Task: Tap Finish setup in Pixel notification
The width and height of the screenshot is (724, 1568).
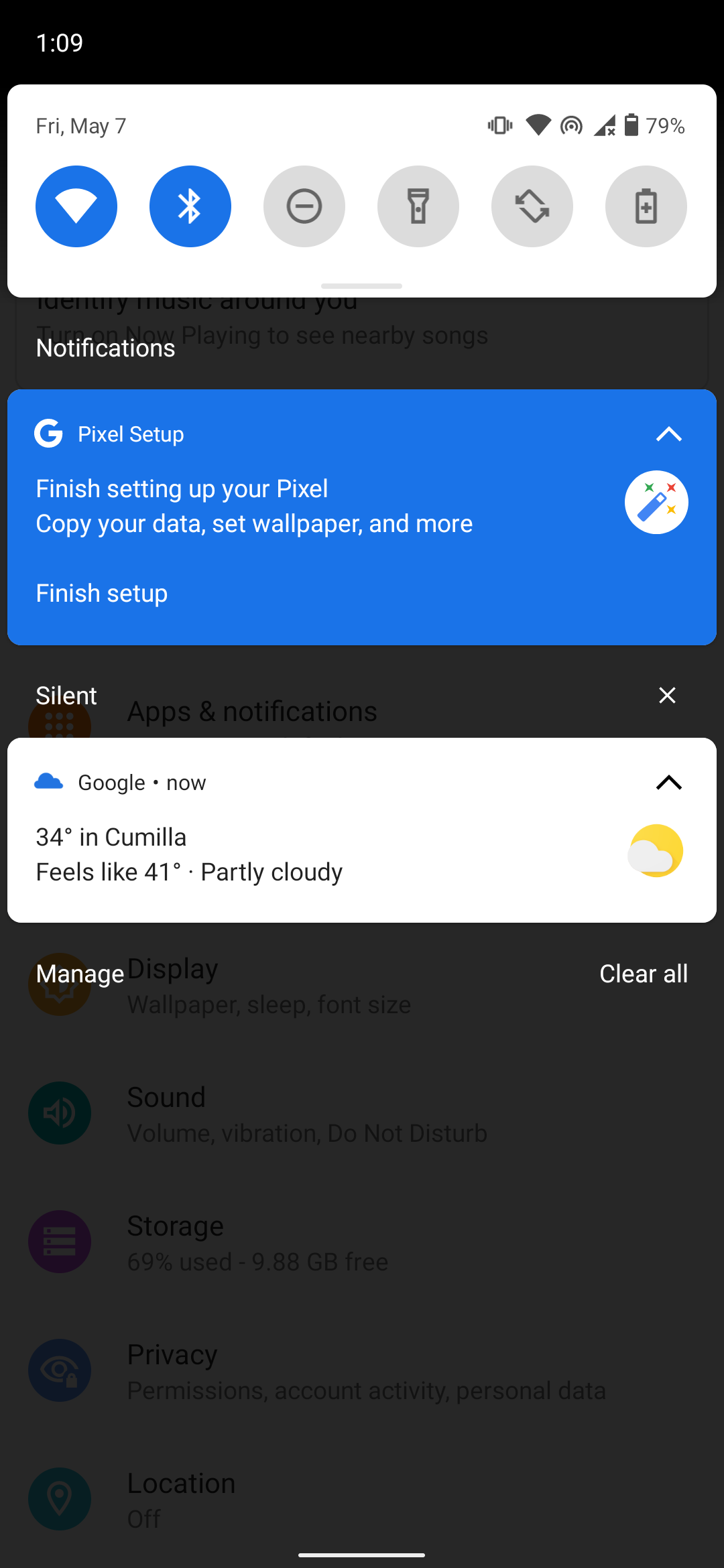Action: click(x=102, y=594)
